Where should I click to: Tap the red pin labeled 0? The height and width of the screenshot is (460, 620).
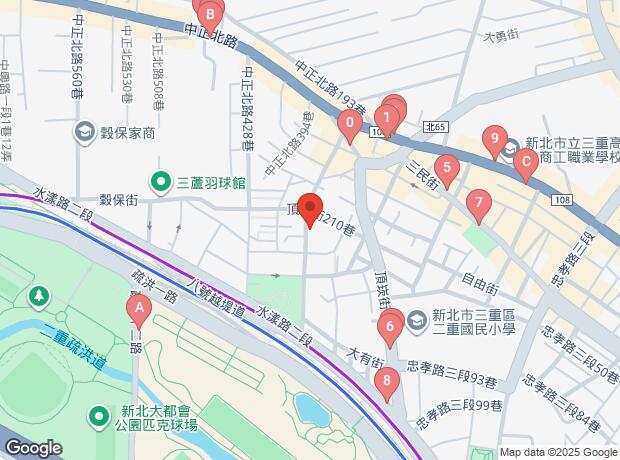click(x=349, y=124)
